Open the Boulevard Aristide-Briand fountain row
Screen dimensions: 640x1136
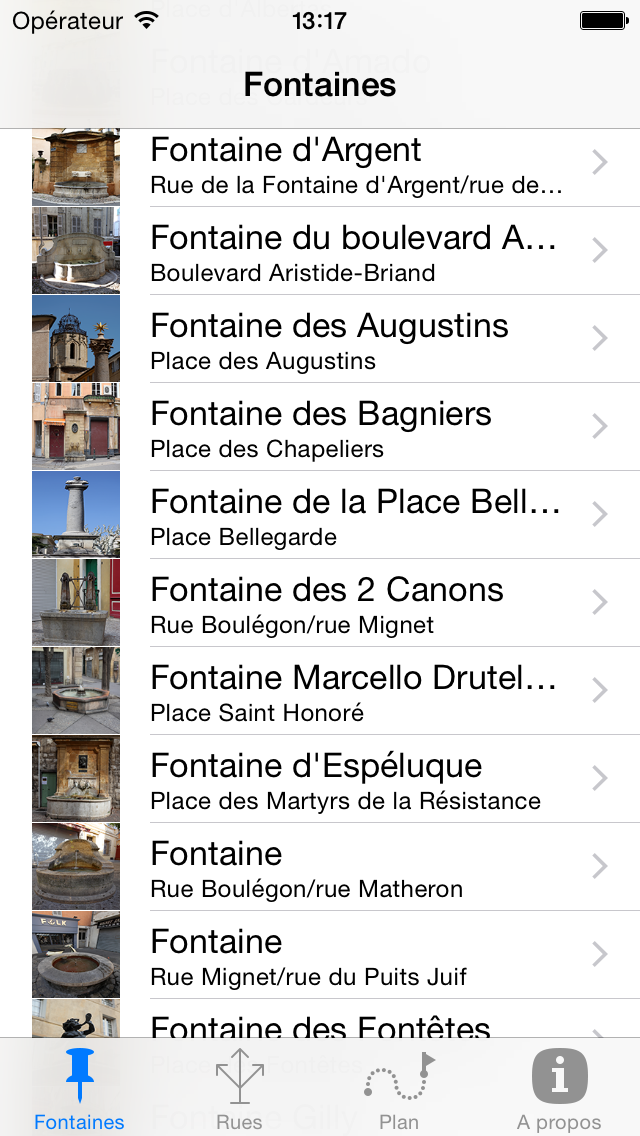tap(320, 251)
